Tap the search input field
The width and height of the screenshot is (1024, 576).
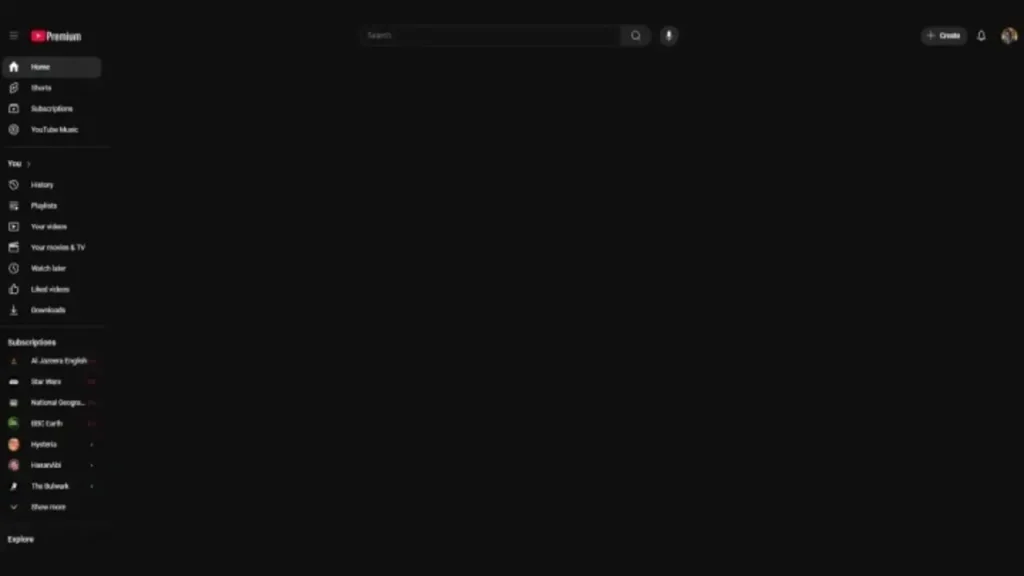(x=490, y=36)
